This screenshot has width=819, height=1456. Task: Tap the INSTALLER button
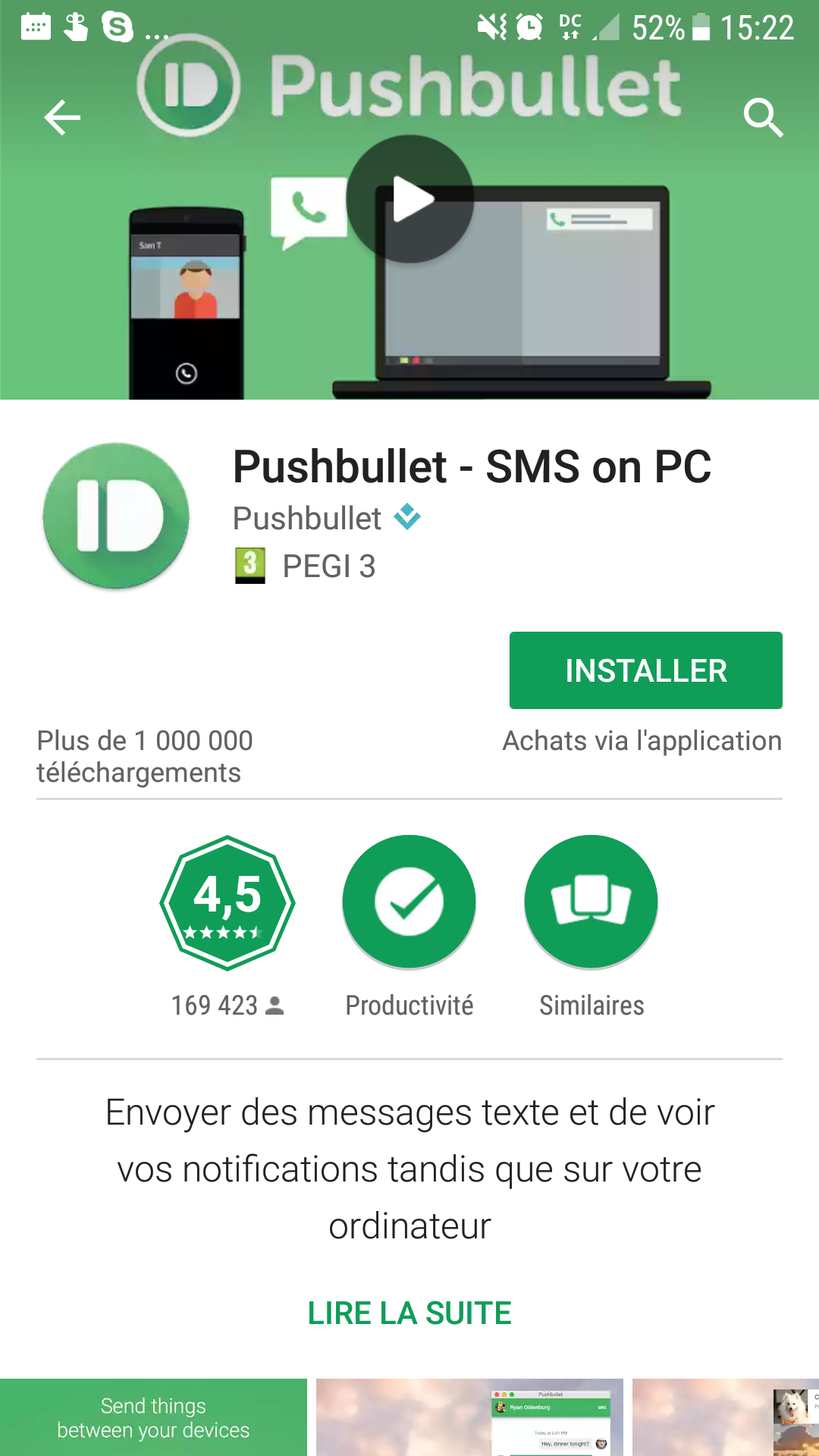[x=645, y=670]
